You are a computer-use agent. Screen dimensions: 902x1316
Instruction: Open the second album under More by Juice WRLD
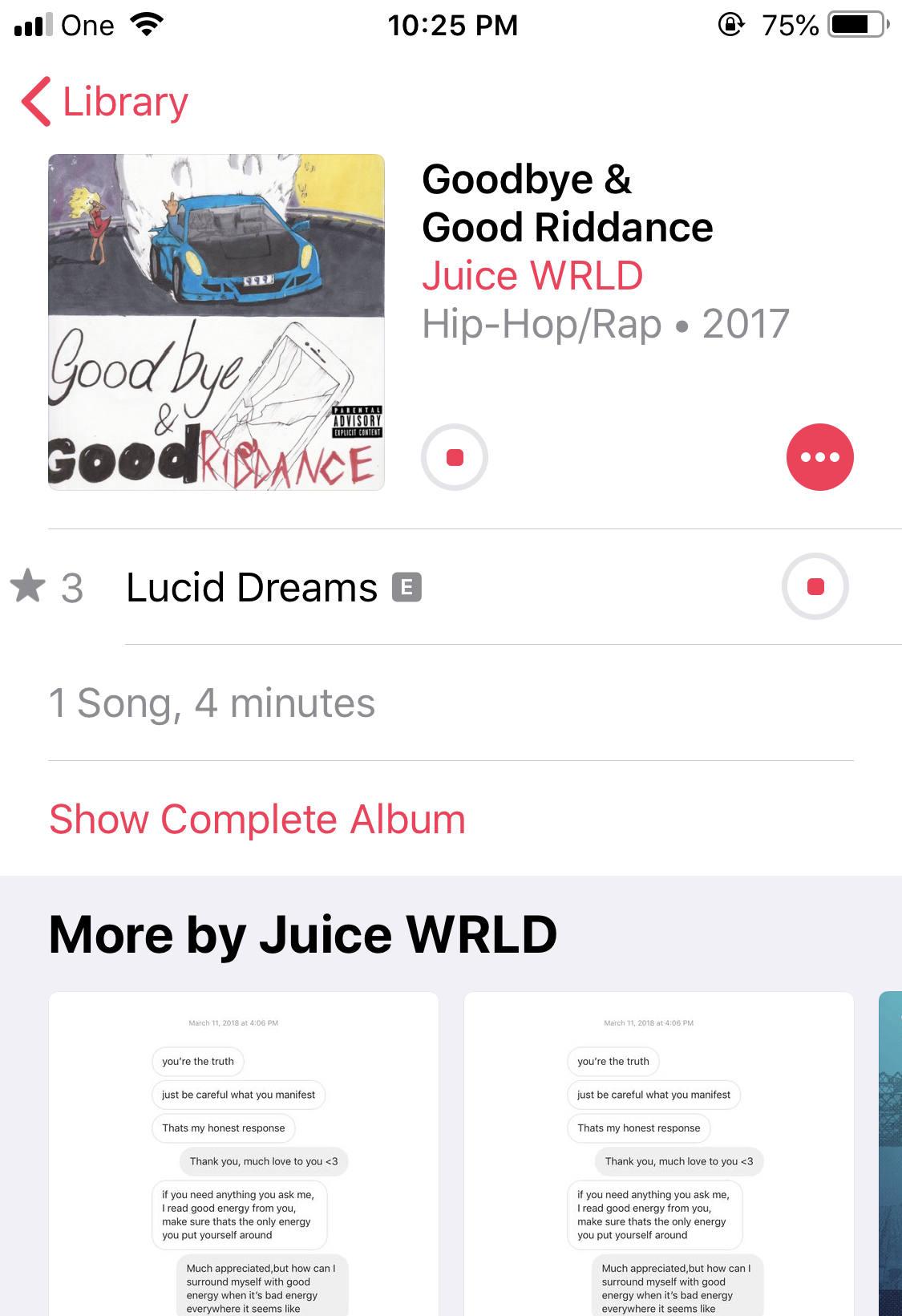[x=658, y=1153]
